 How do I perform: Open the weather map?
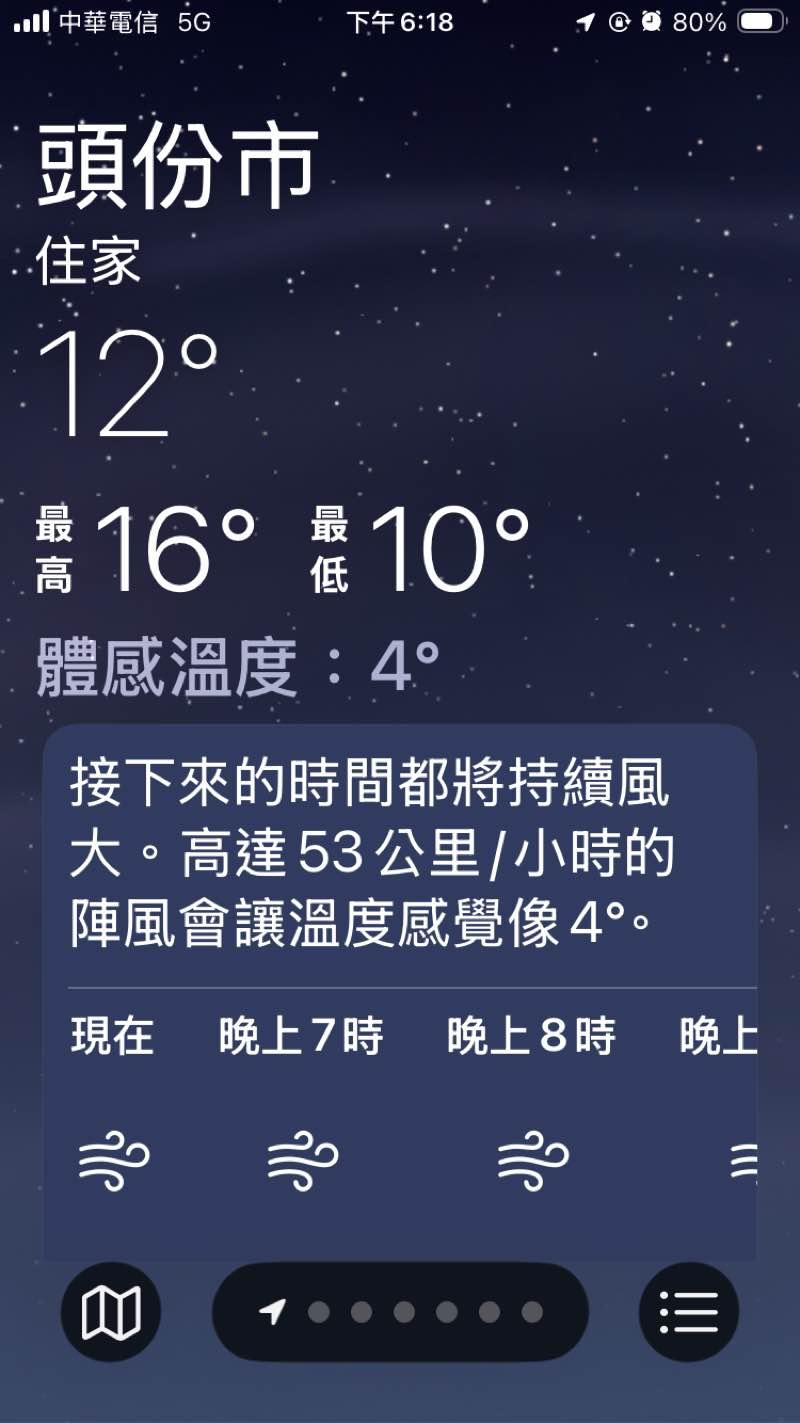click(110, 1311)
